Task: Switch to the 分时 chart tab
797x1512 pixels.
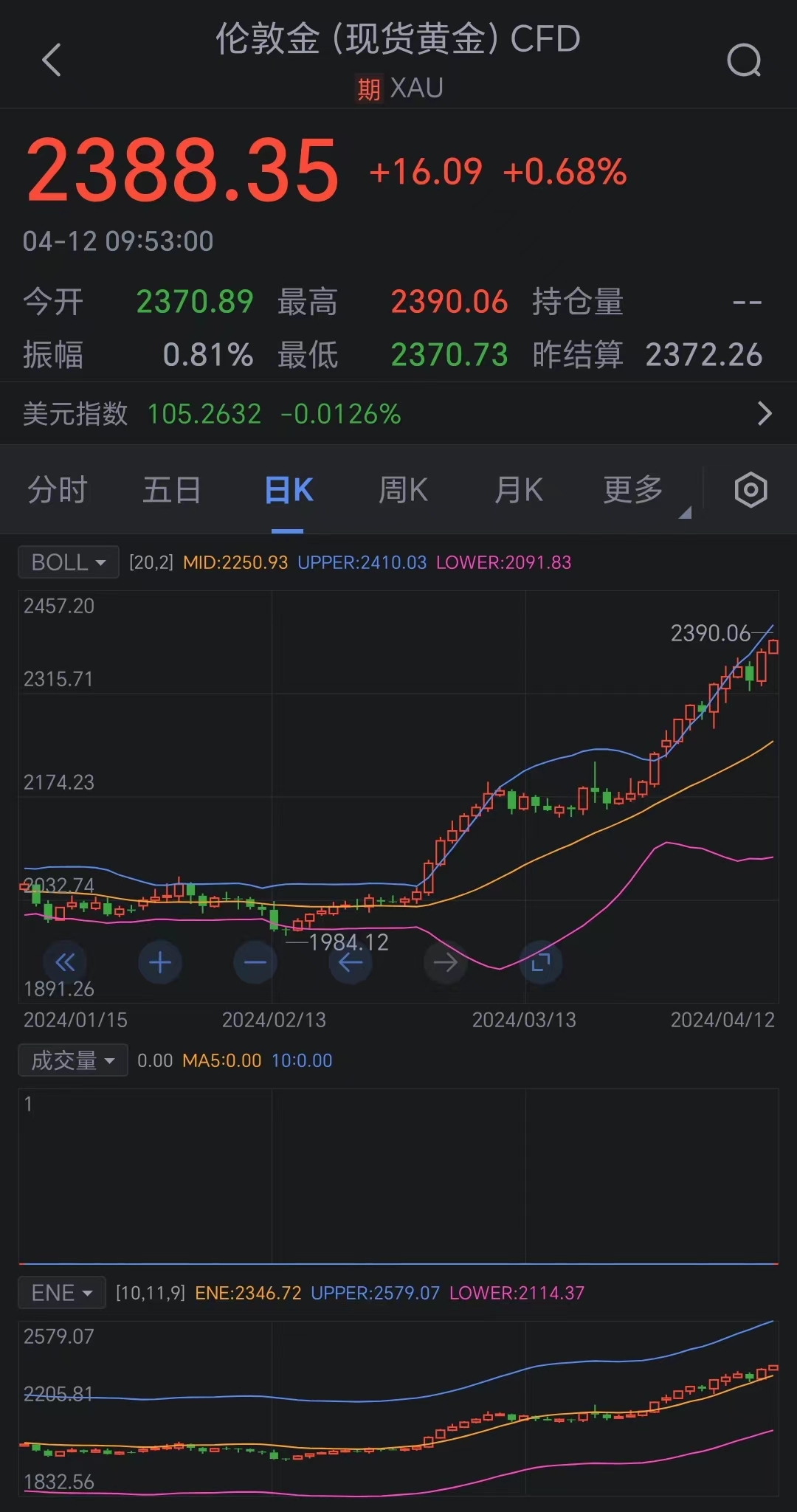Action: click(x=58, y=490)
